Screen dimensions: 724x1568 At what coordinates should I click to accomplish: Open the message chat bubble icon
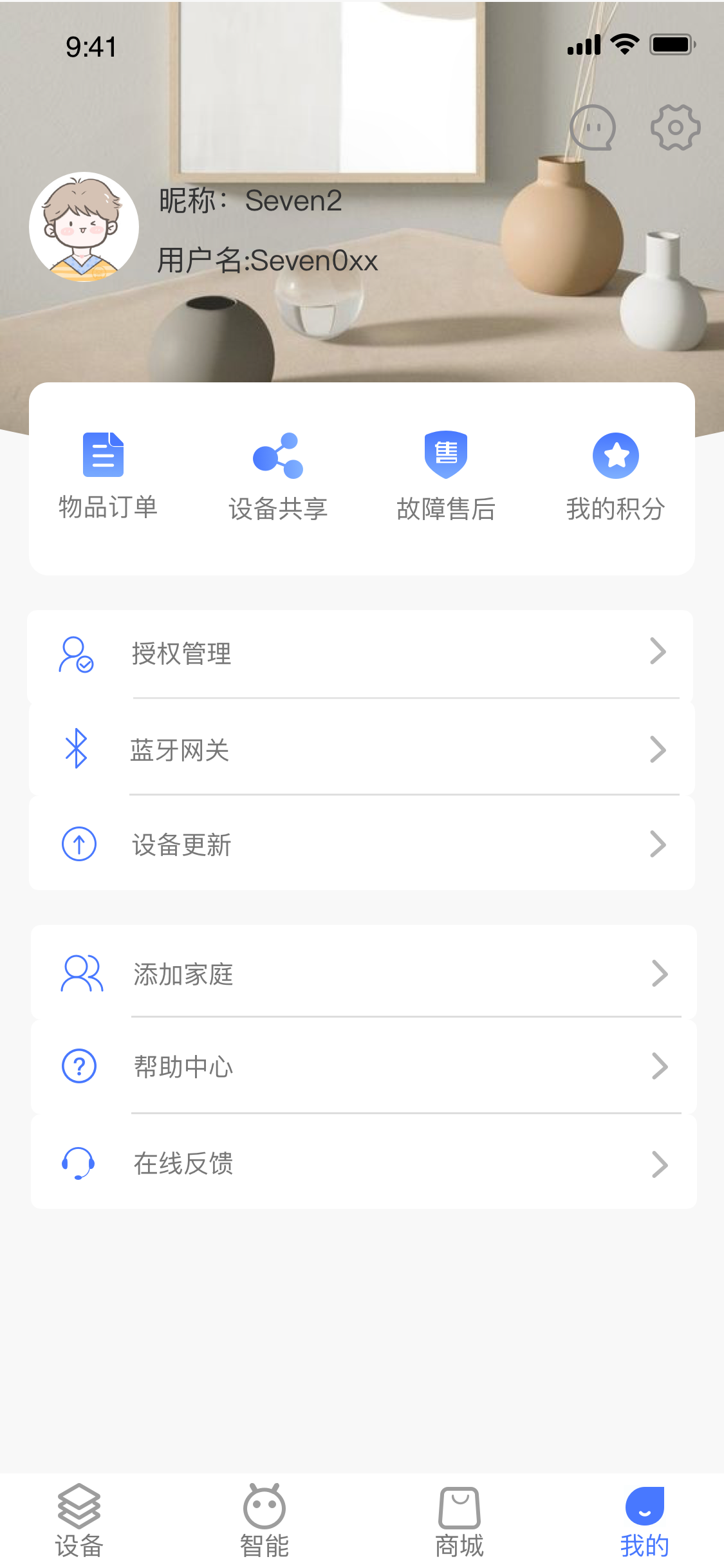pyautogui.click(x=593, y=127)
